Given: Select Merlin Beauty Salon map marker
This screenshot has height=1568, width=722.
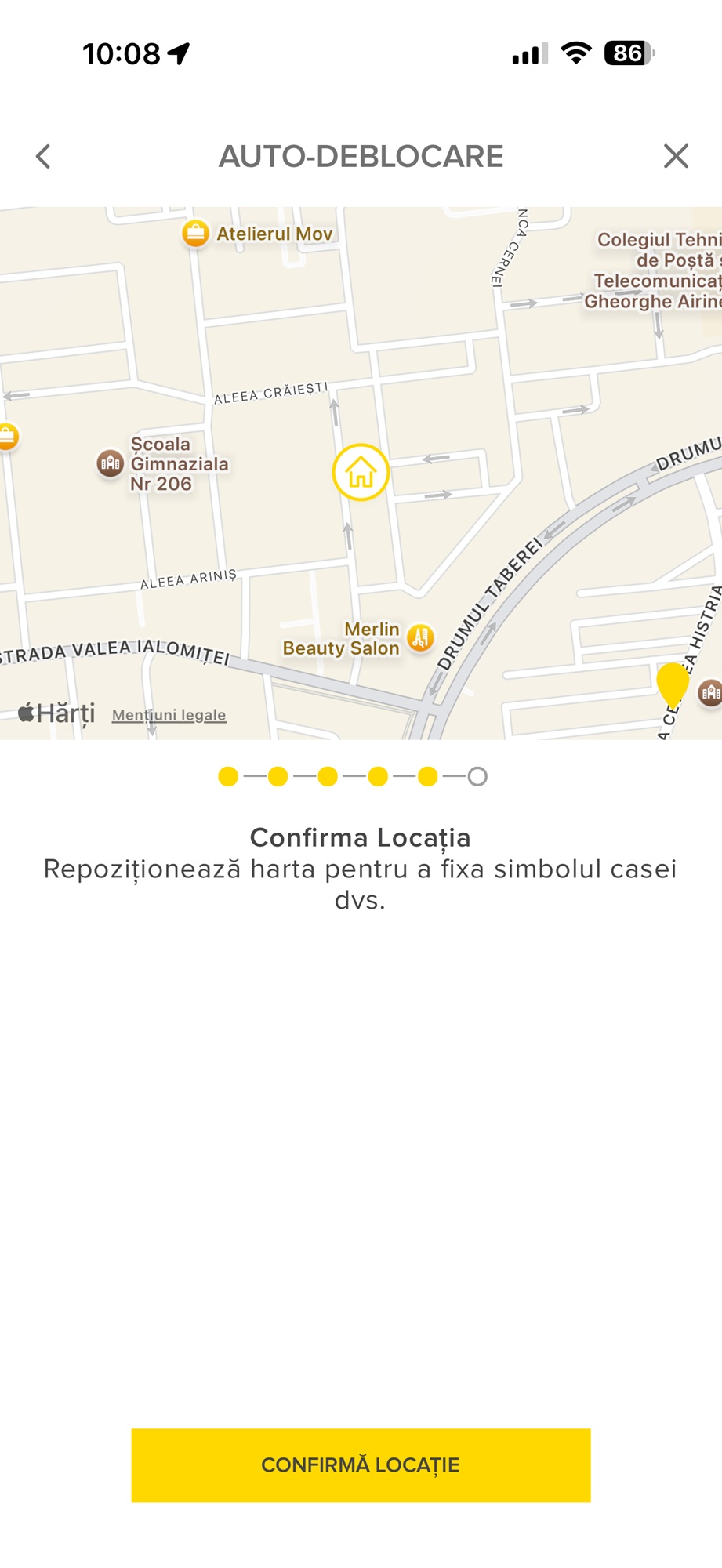Looking at the screenshot, I should point(420,637).
